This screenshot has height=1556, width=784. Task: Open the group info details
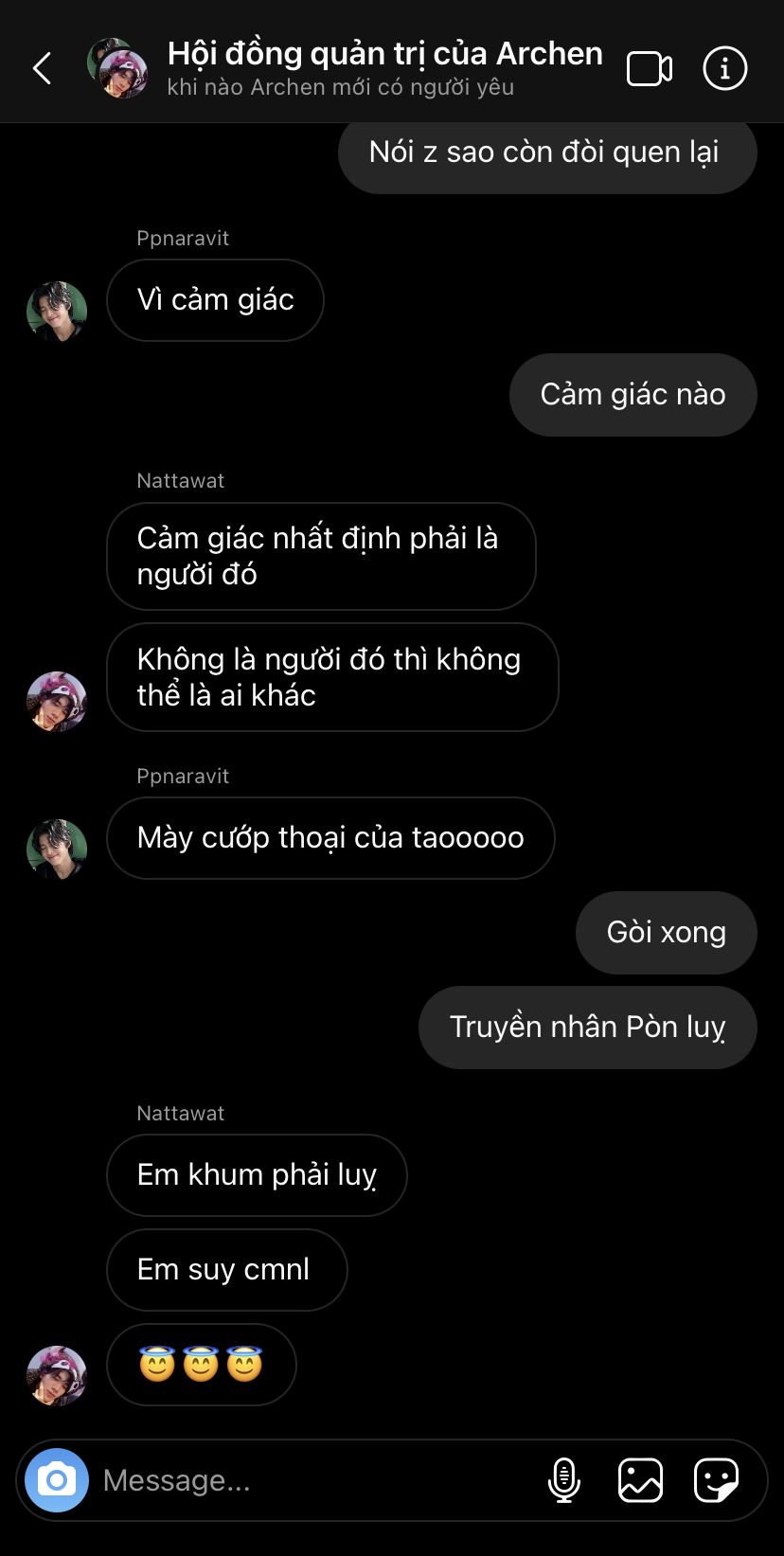[725, 69]
